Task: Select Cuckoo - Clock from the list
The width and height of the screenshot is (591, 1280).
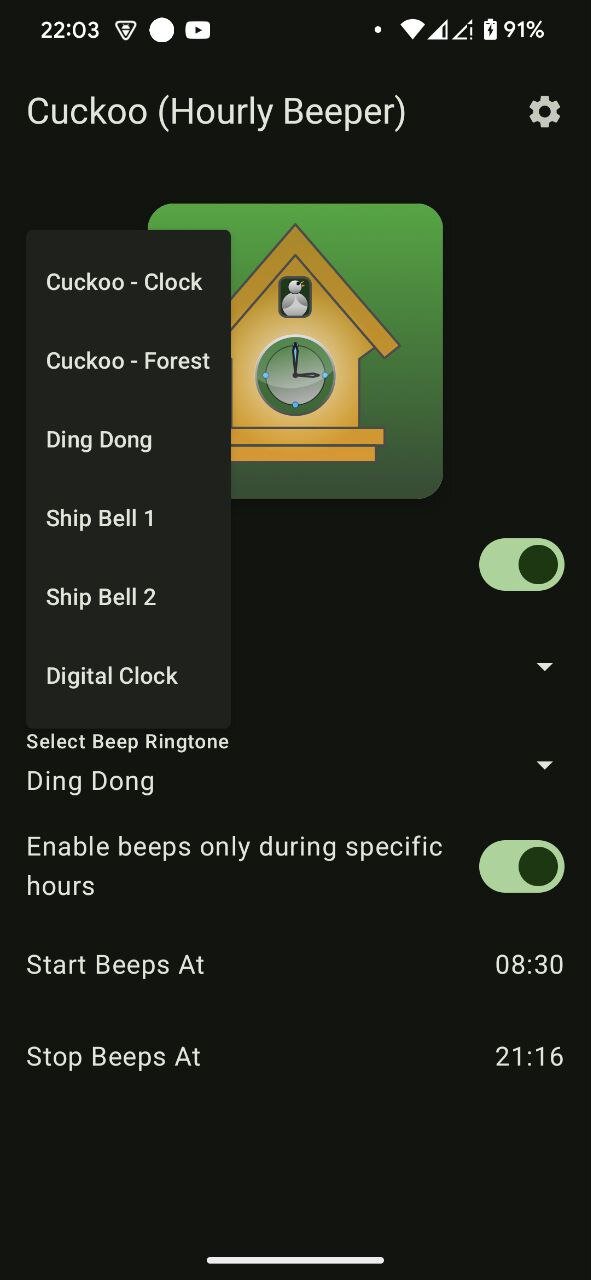Action: (128, 282)
